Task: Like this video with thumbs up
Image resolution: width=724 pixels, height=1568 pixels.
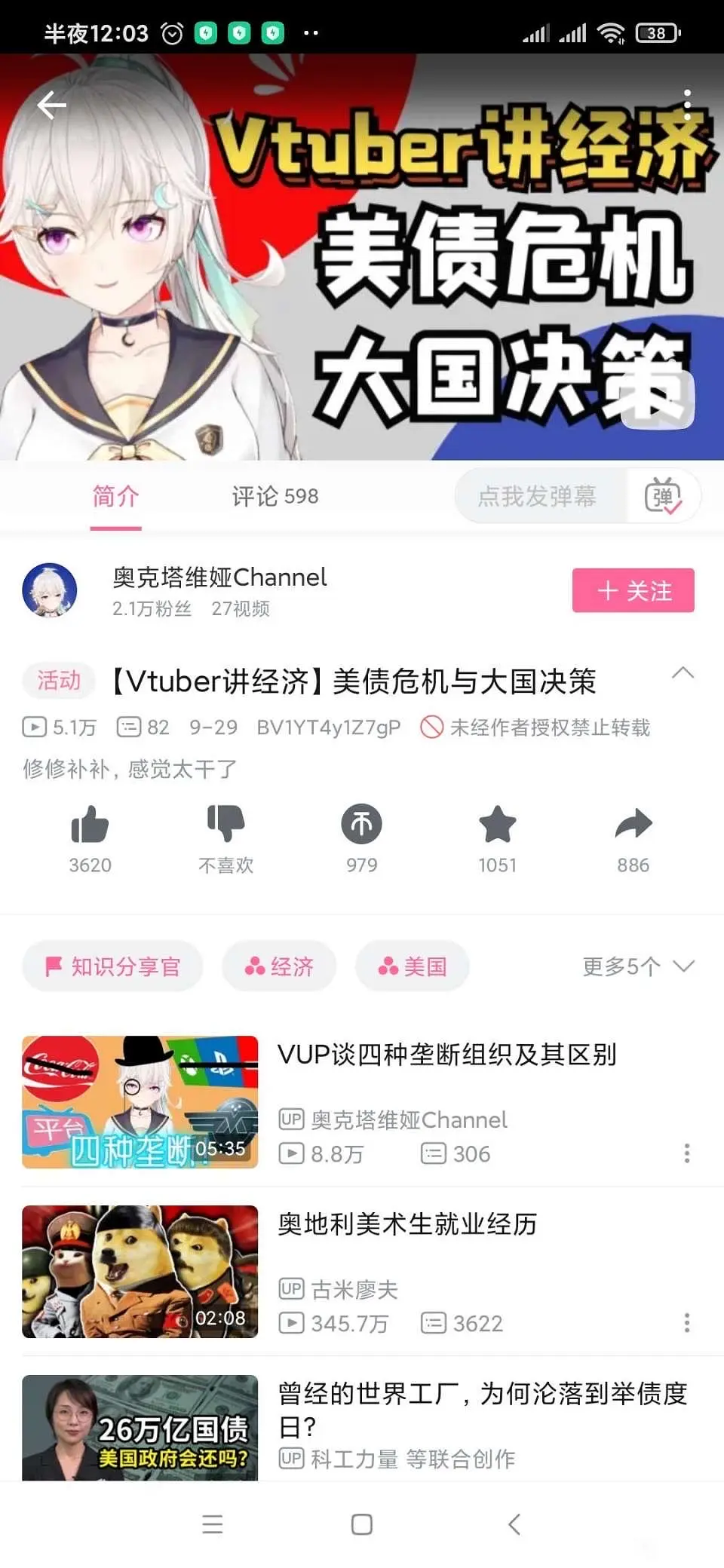Action: [90, 825]
